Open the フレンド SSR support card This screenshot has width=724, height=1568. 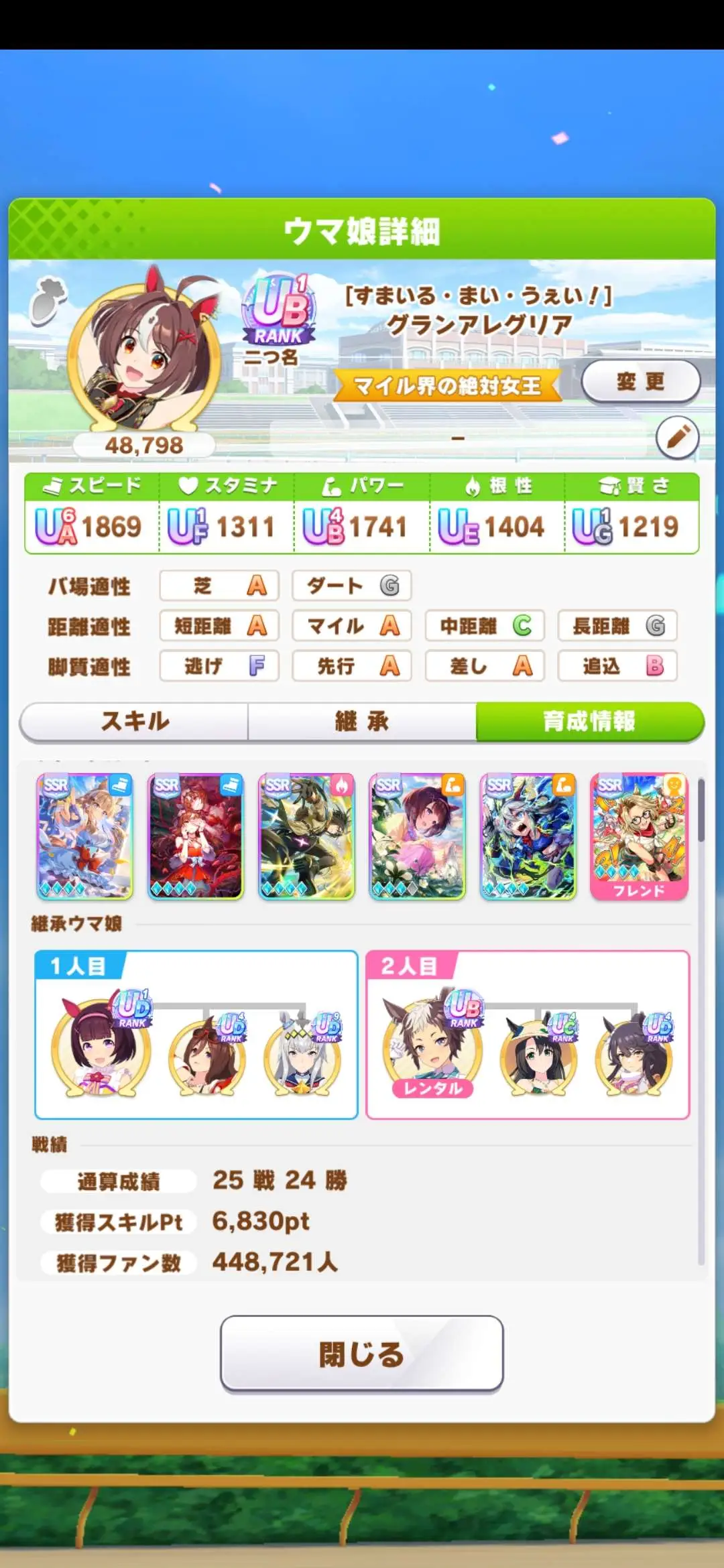click(x=638, y=836)
